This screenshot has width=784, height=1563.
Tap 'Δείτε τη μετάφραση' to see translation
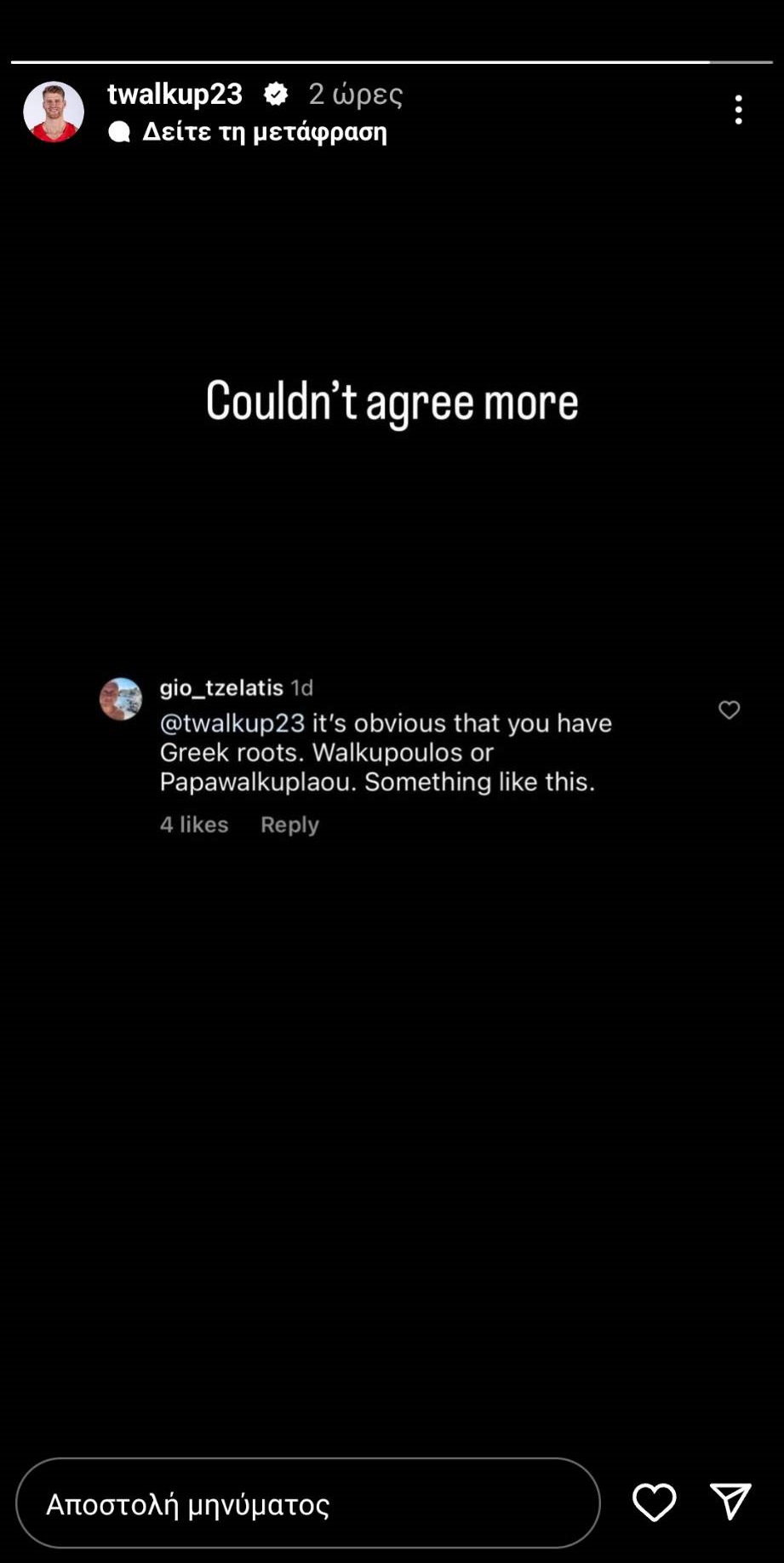[264, 132]
